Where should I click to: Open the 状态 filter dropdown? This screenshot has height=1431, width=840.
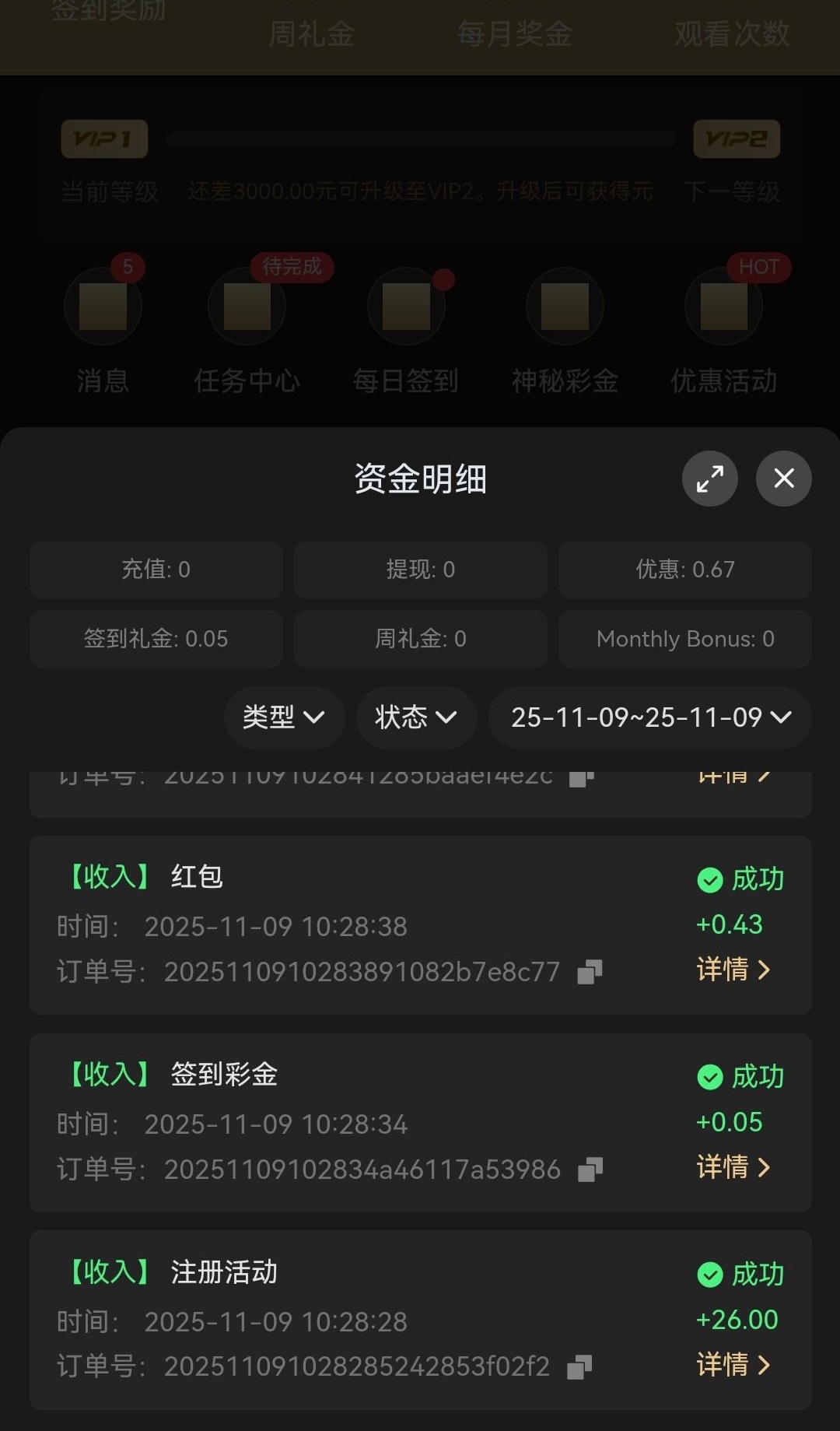[416, 717]
